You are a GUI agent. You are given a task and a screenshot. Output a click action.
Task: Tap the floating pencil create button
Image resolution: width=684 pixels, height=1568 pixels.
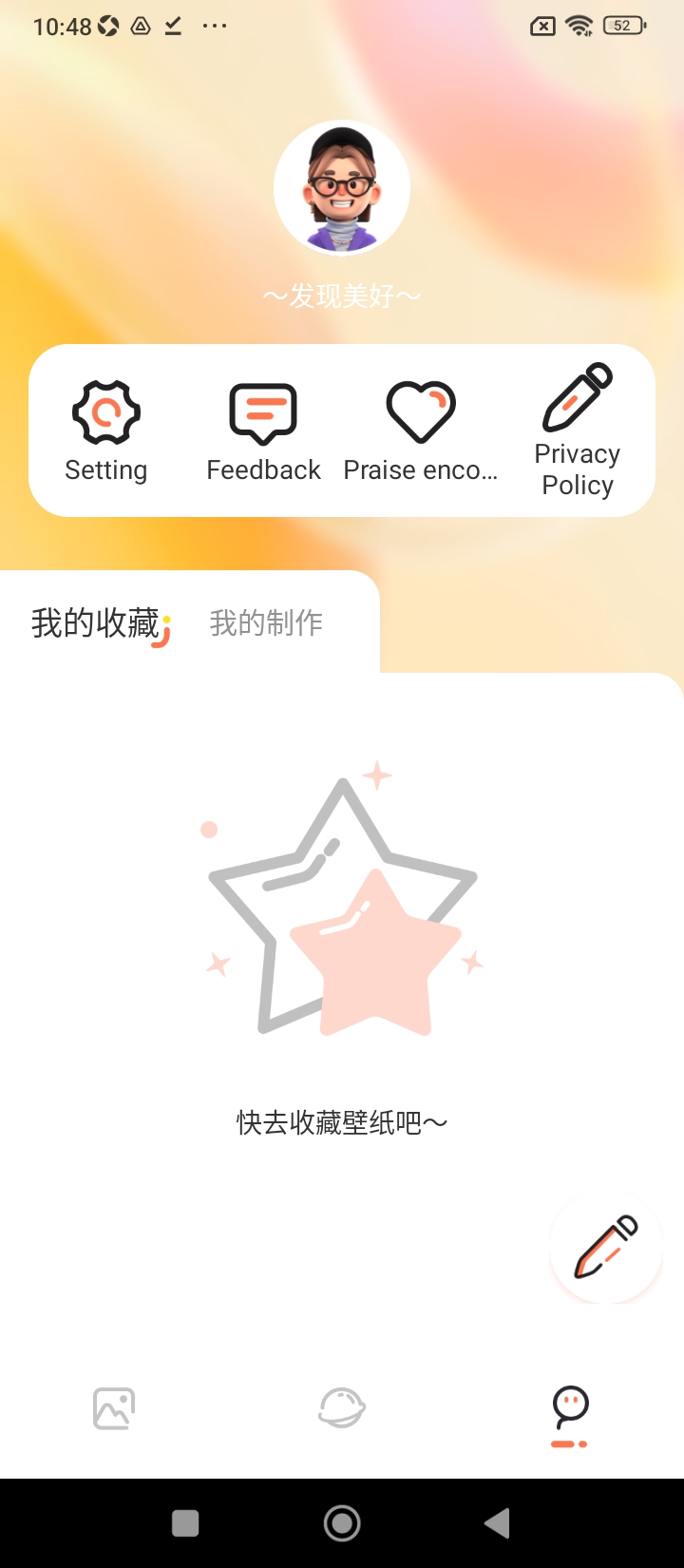click(606, 1246)
